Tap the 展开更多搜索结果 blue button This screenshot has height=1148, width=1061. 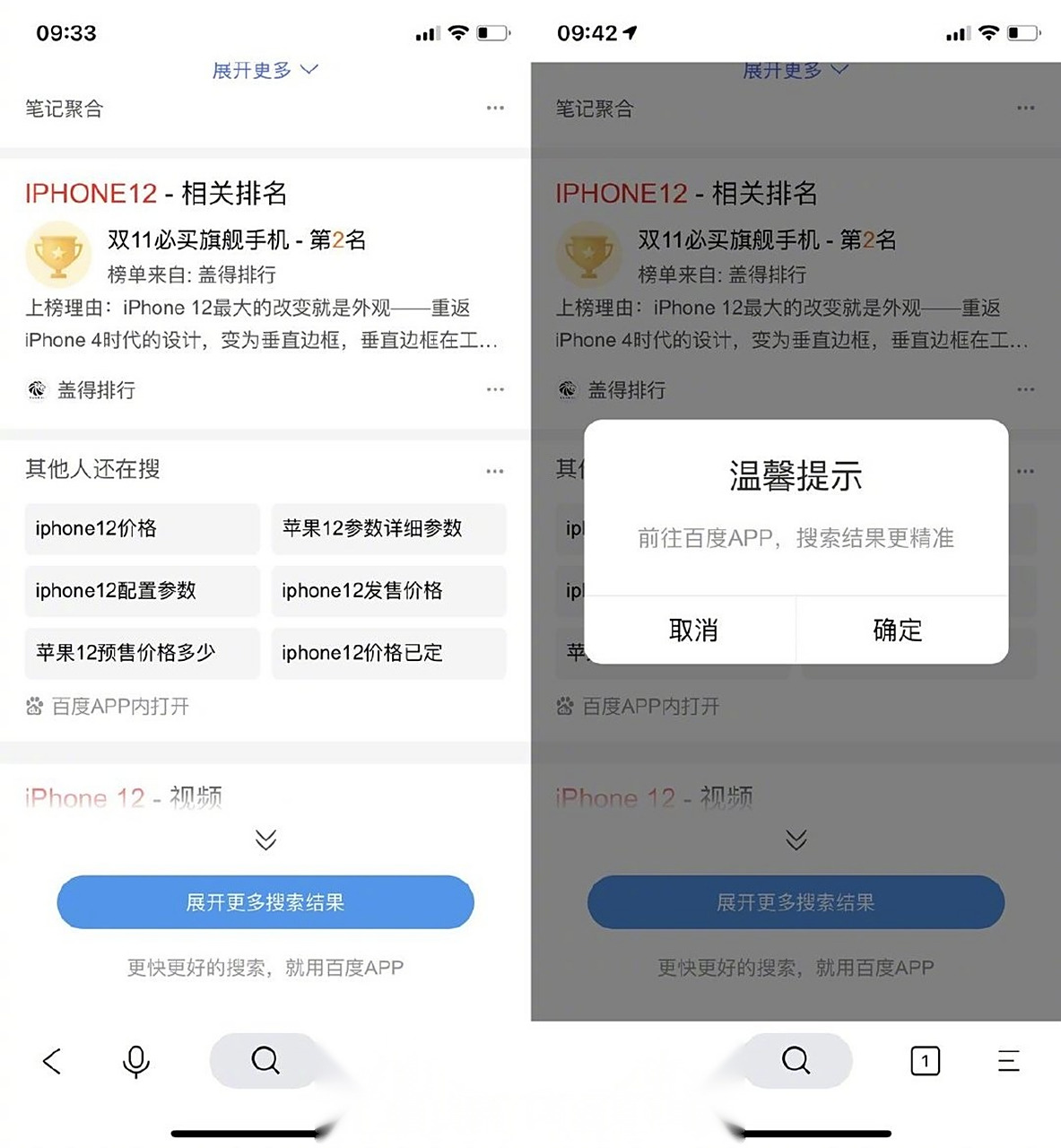[x=265, y=903]
